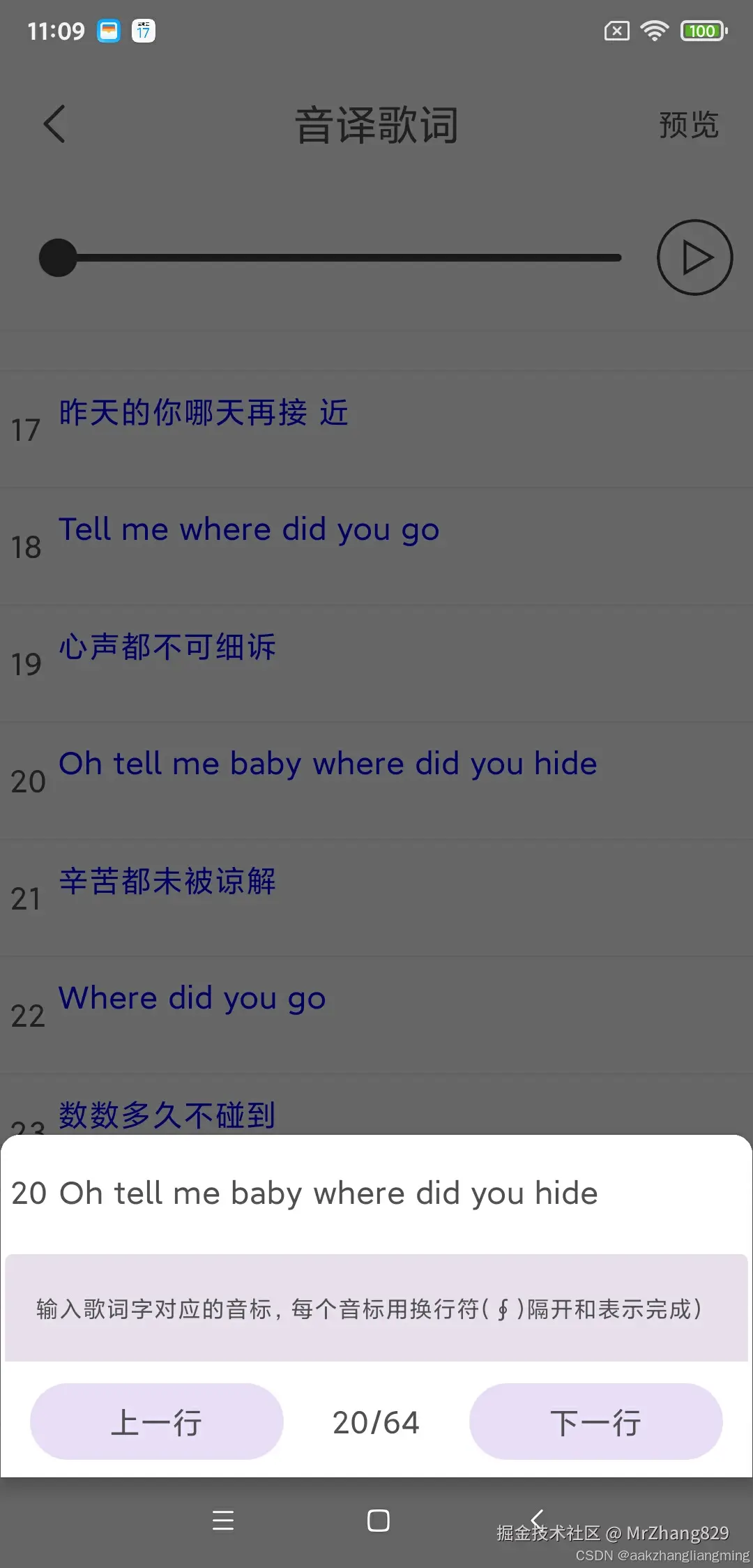The height and width of the screenshot is (1568, 753).
Task: Select lyric line 22 Where did you go
Action: click(x=192, y=999)
